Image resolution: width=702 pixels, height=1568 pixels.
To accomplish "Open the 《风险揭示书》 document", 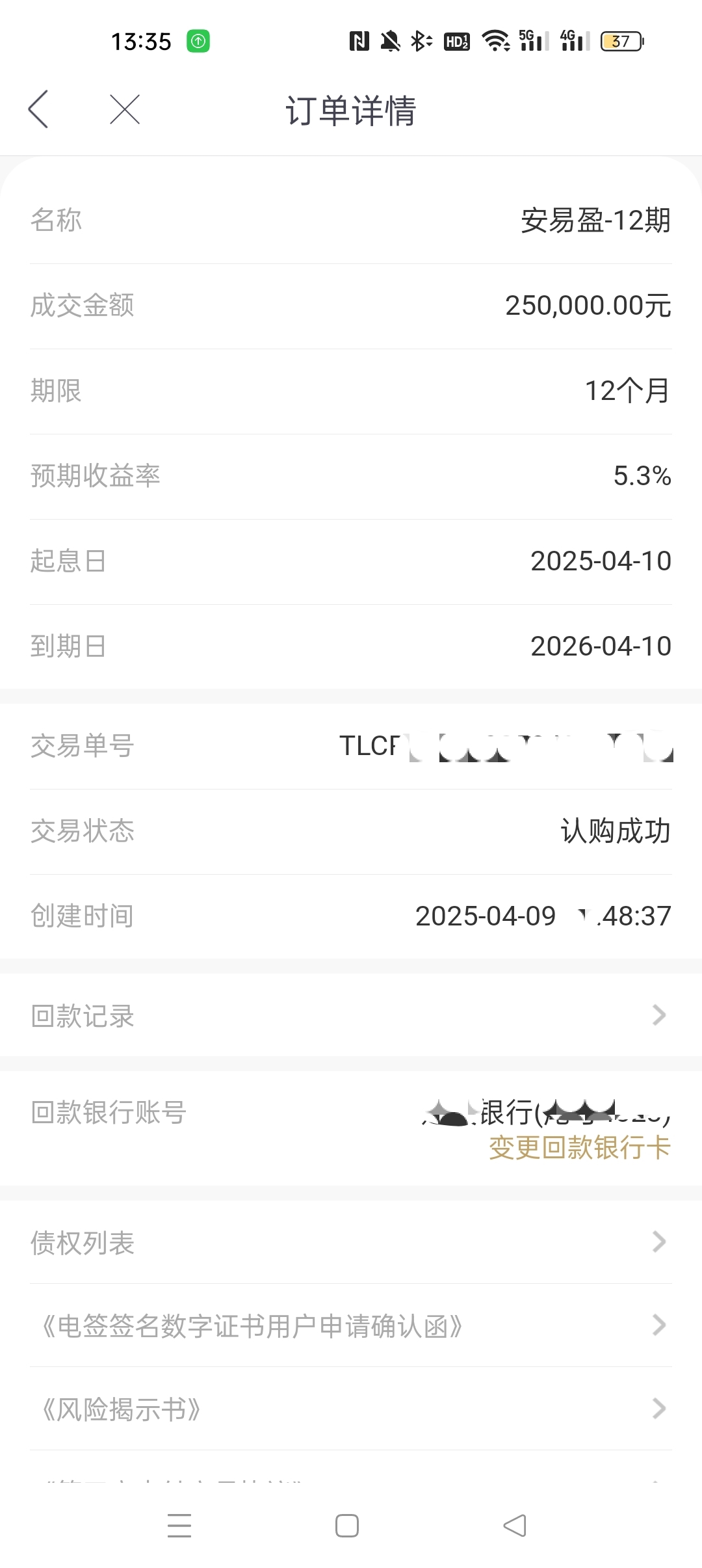I will pos(351,1409).
